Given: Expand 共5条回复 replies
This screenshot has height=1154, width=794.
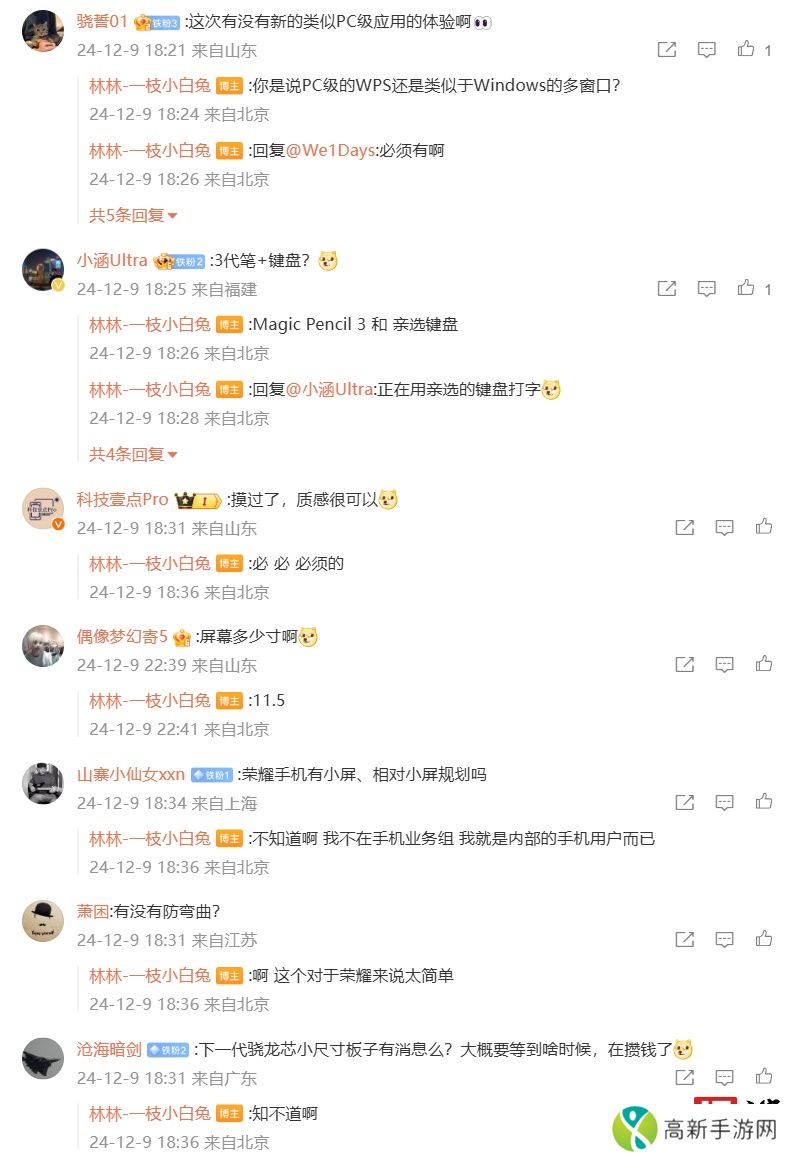Looking at the screenshot, I should point(133,215).
